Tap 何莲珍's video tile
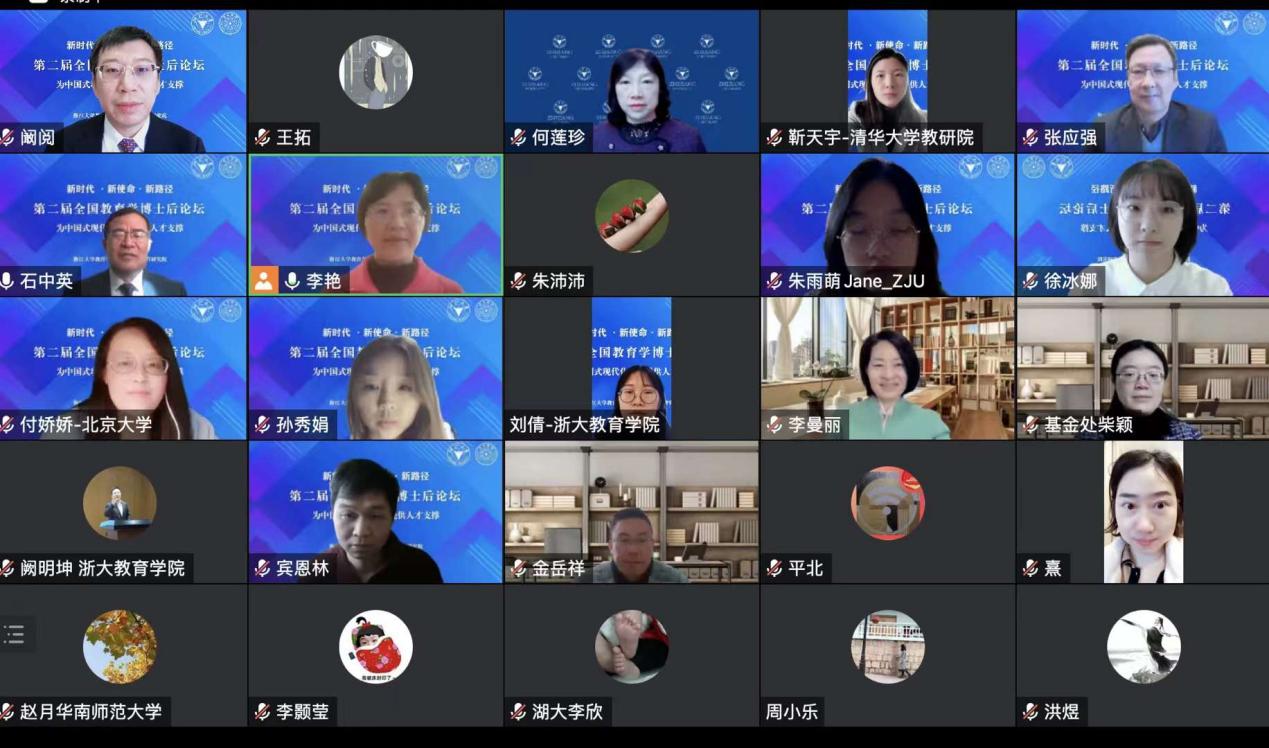1269x748 pixels. point(631,82)
